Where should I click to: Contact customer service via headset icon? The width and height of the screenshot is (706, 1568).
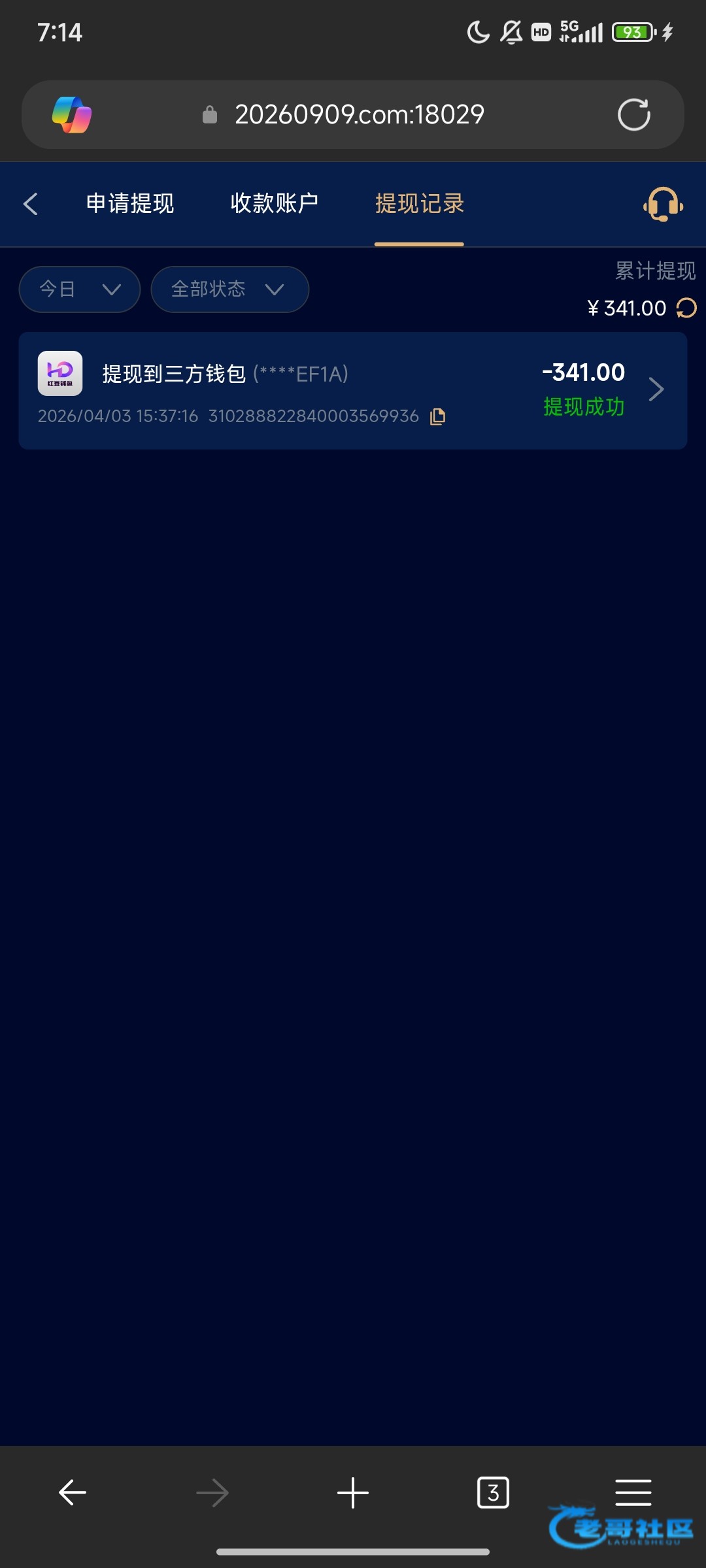(x=663, y=204)
